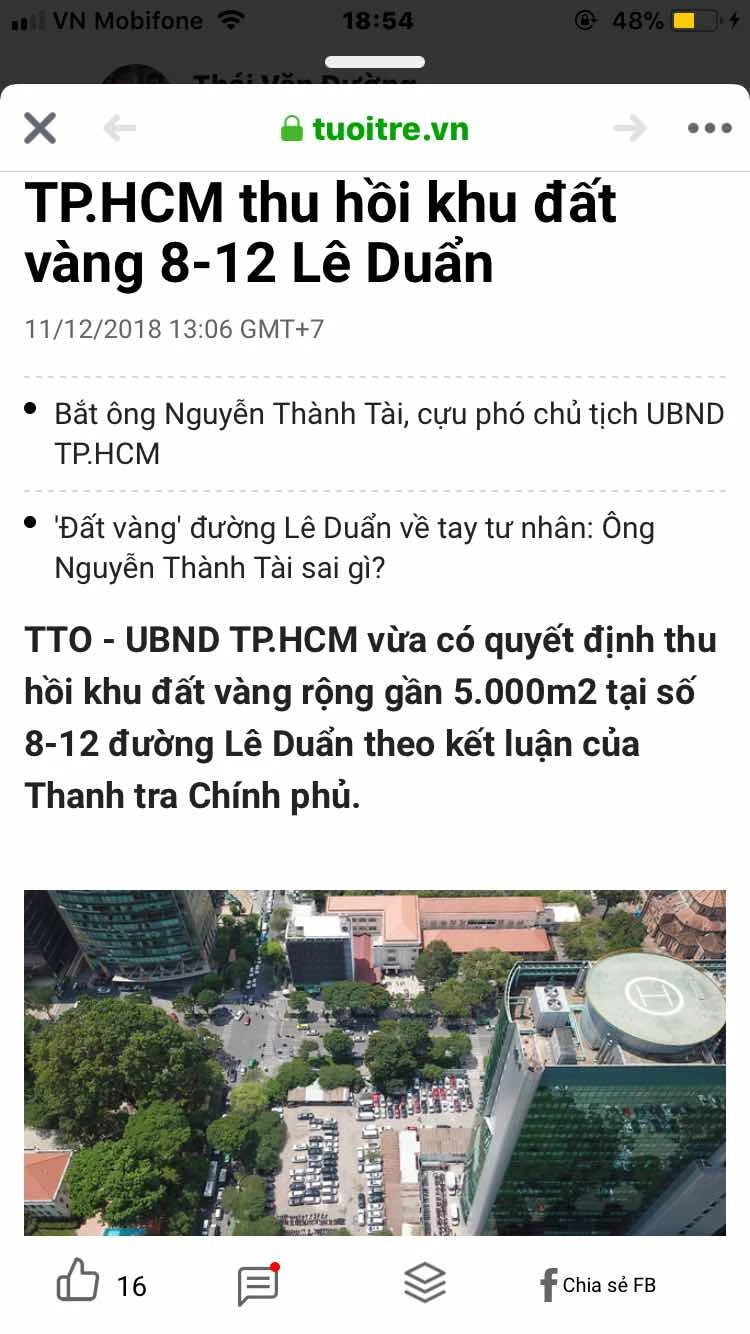Go forward to the next page
This screenshot has width=750, height=1334.
630,128
